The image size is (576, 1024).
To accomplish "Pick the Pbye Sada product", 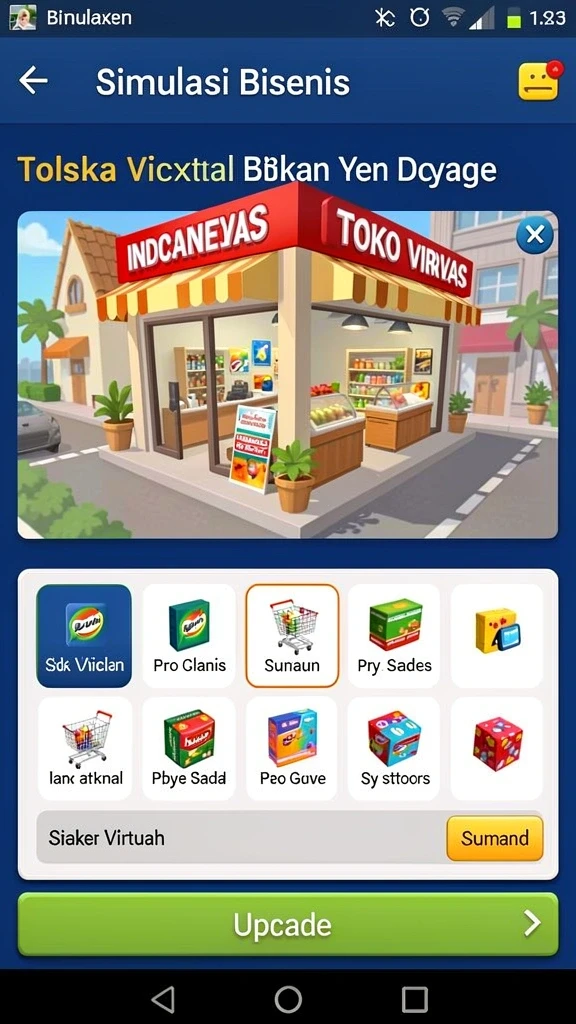I will 189,748.
